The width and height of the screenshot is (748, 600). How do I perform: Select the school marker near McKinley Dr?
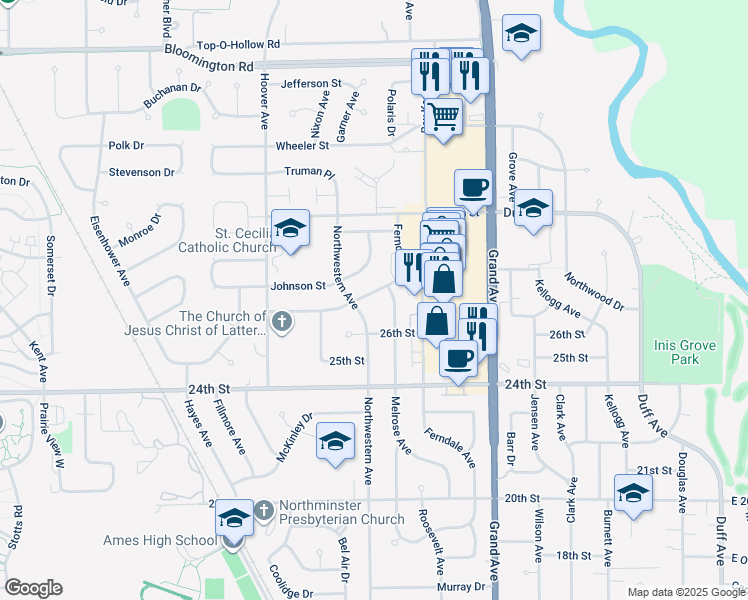pos(335,444)
